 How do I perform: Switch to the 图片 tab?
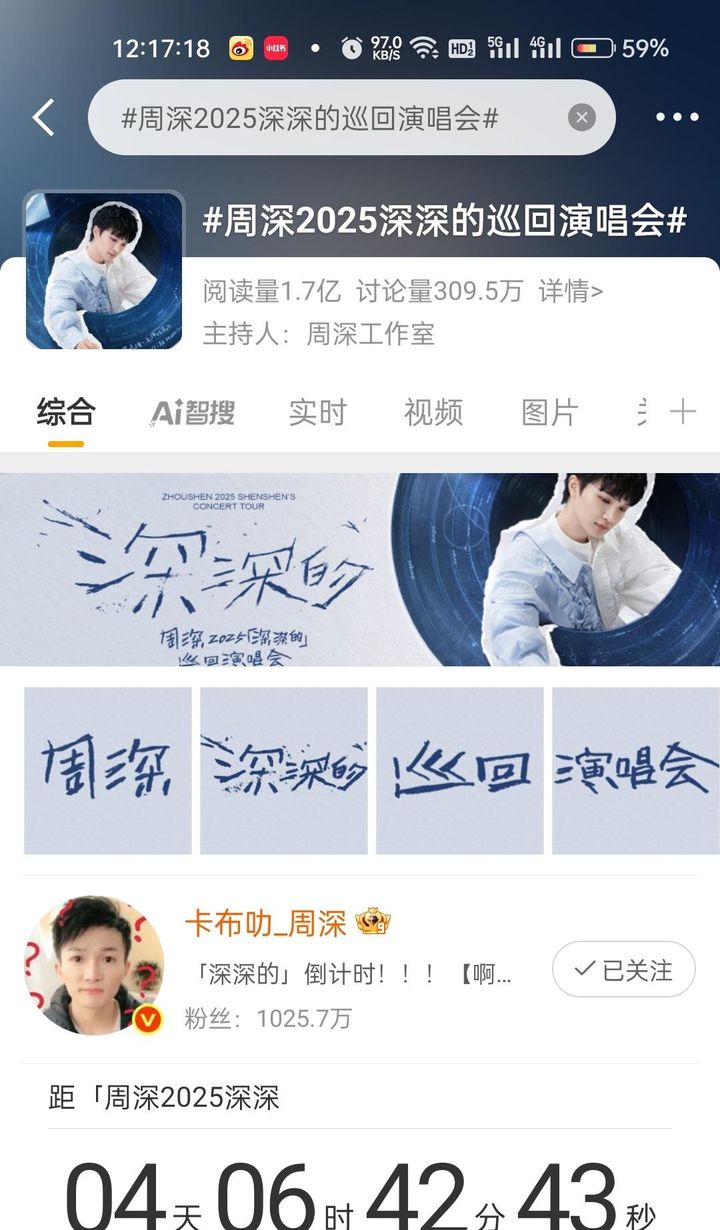[x=549, y=412]
